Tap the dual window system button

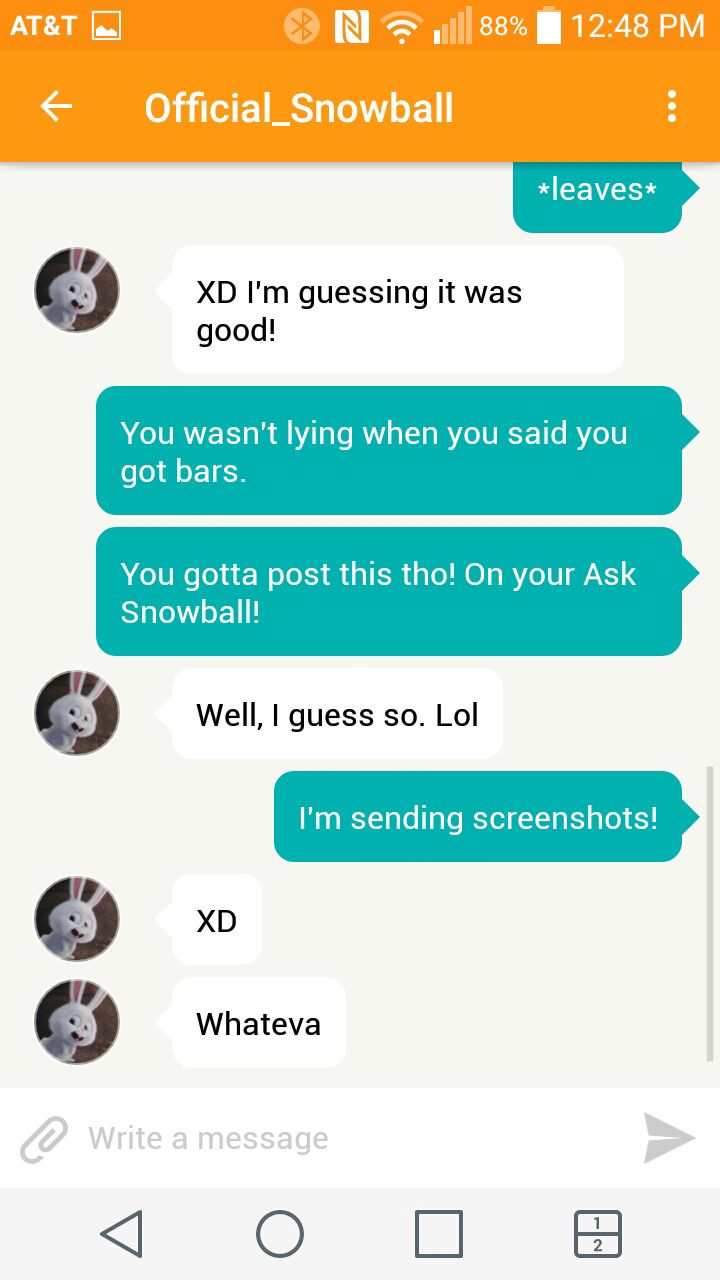pyautogui.click(x=597, y=1233)
